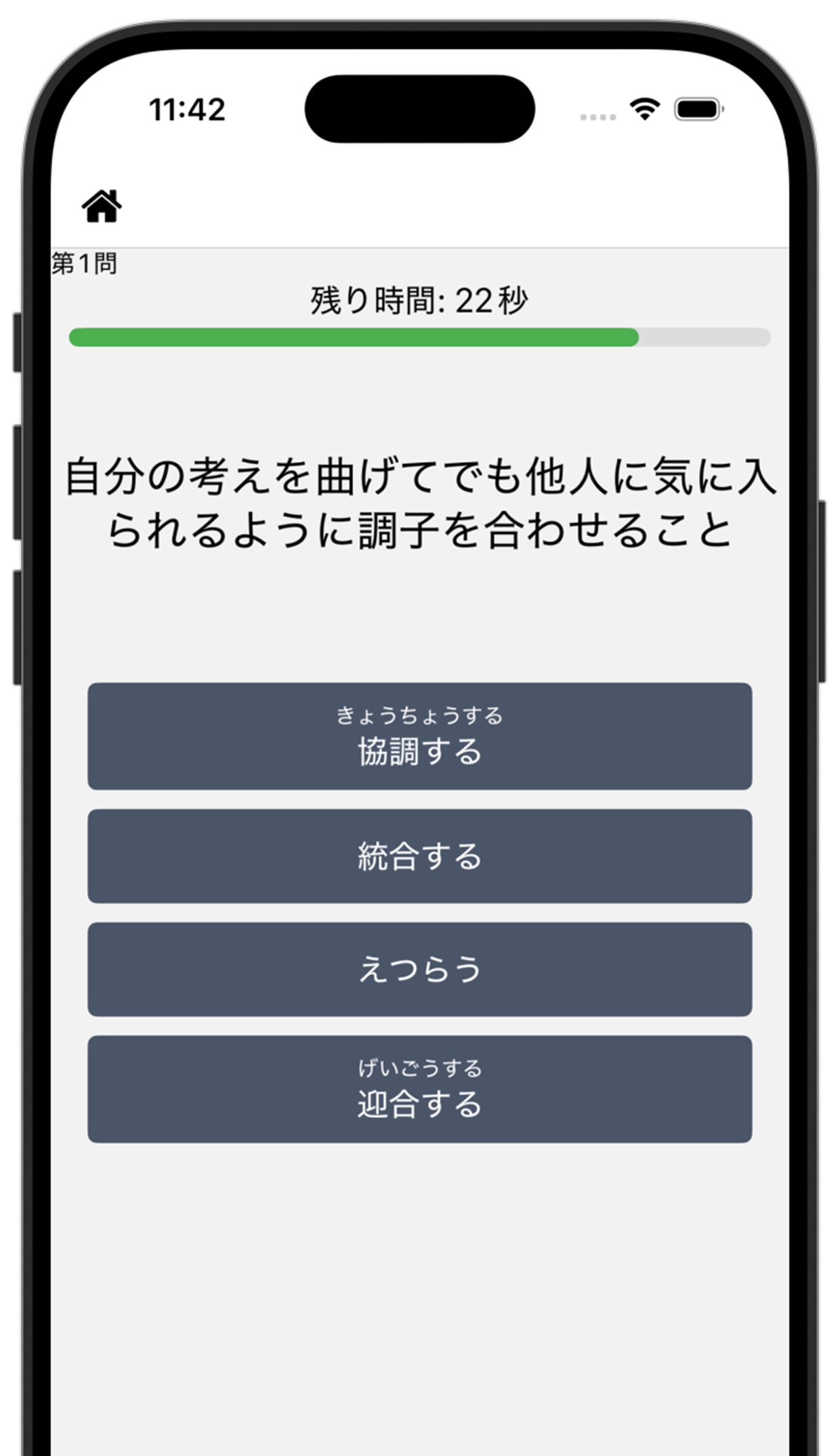Pick the えつらう answer option
840x1456 pixels.
(419, 969)
